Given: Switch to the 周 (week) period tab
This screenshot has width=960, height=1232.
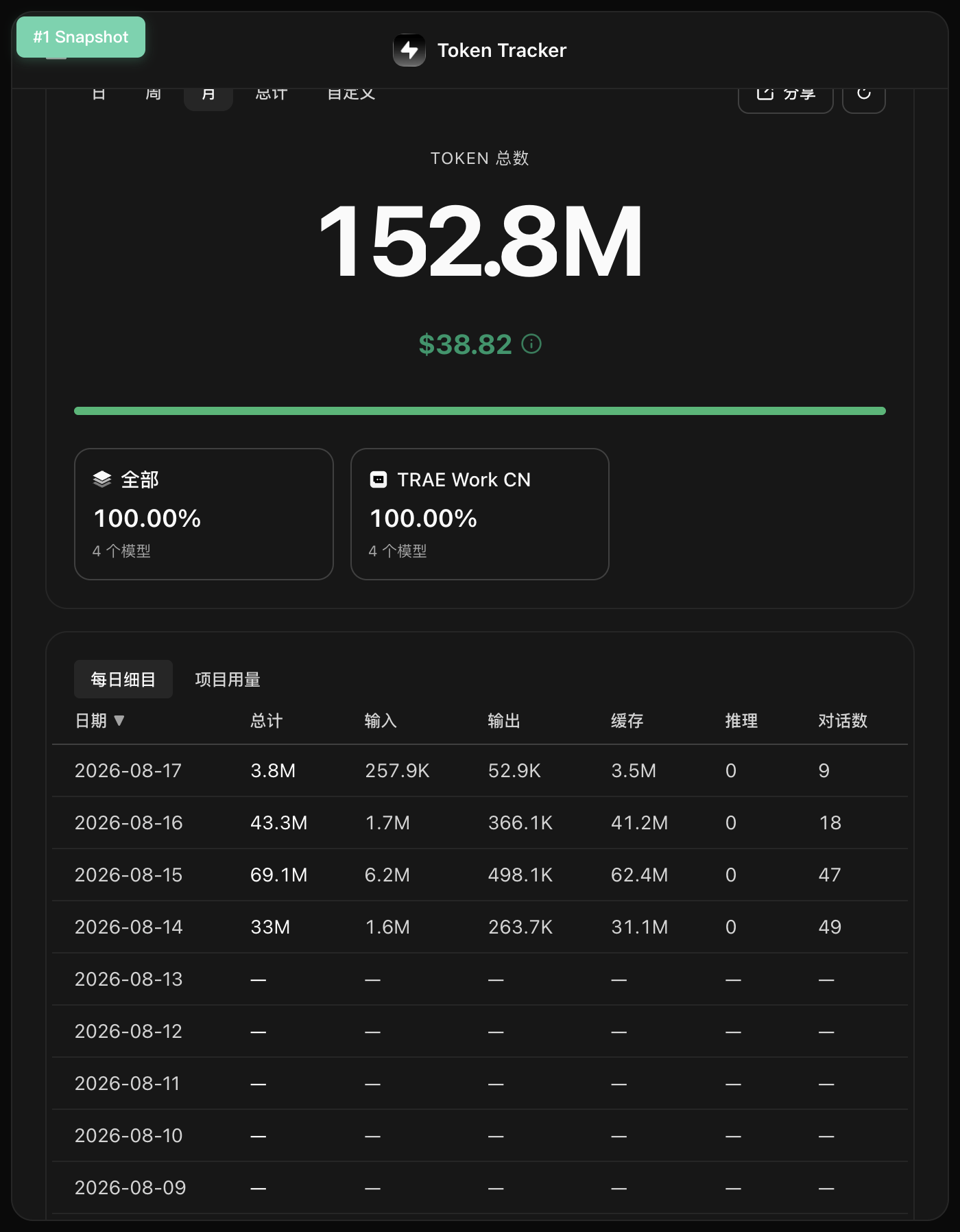Looking at the screenshot, I should pos(154,96).
